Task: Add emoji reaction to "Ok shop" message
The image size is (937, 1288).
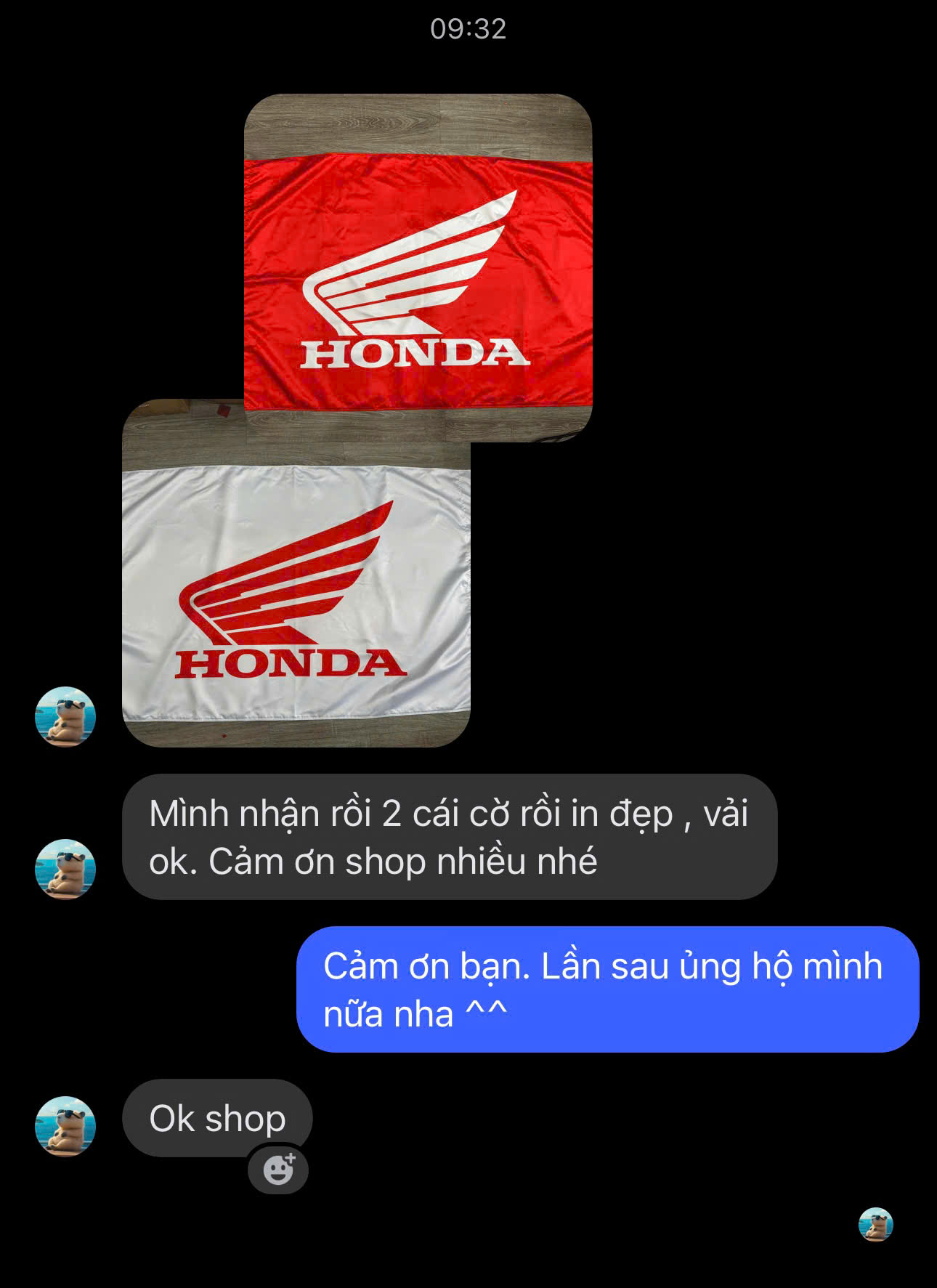Action: tap(278, 1170)
